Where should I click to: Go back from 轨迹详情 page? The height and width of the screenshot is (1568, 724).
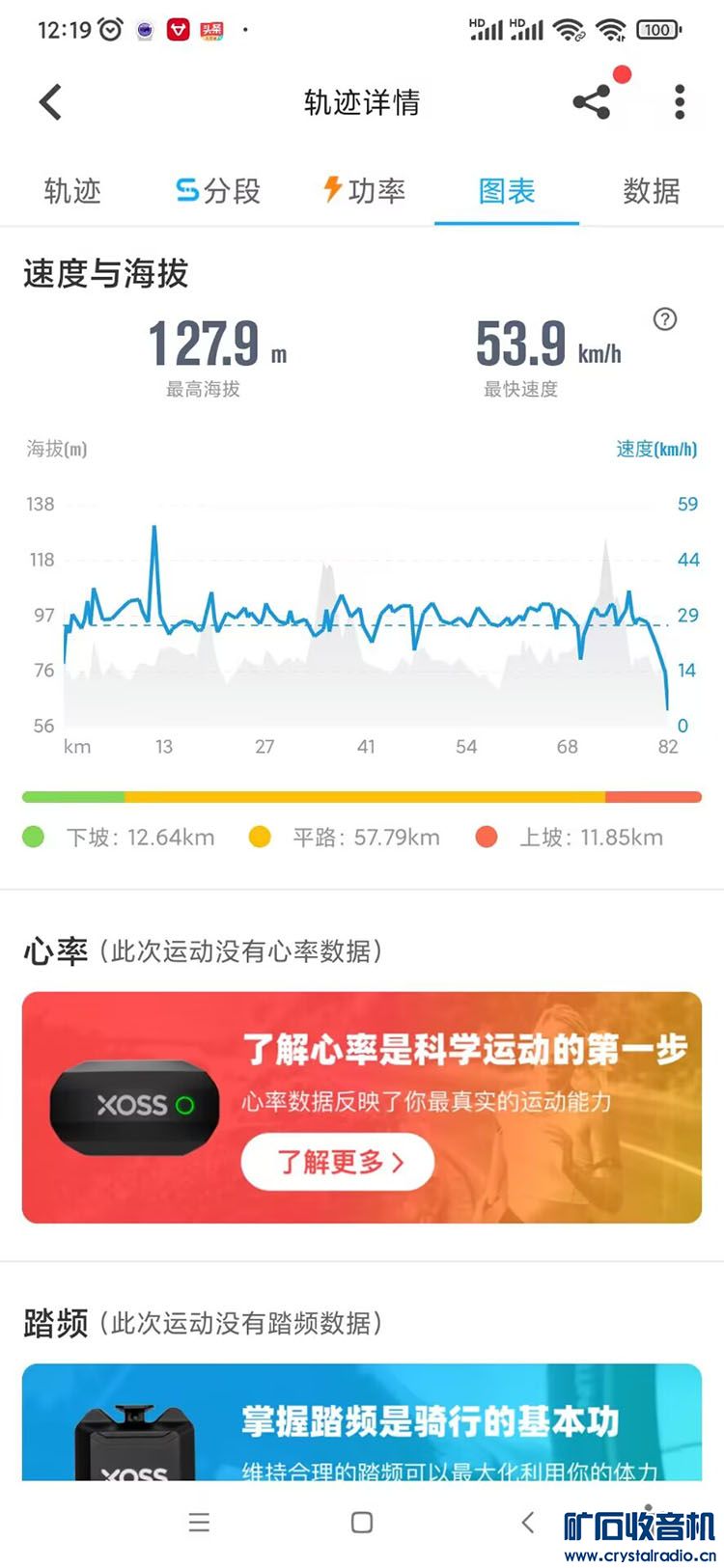coord(51,102)
